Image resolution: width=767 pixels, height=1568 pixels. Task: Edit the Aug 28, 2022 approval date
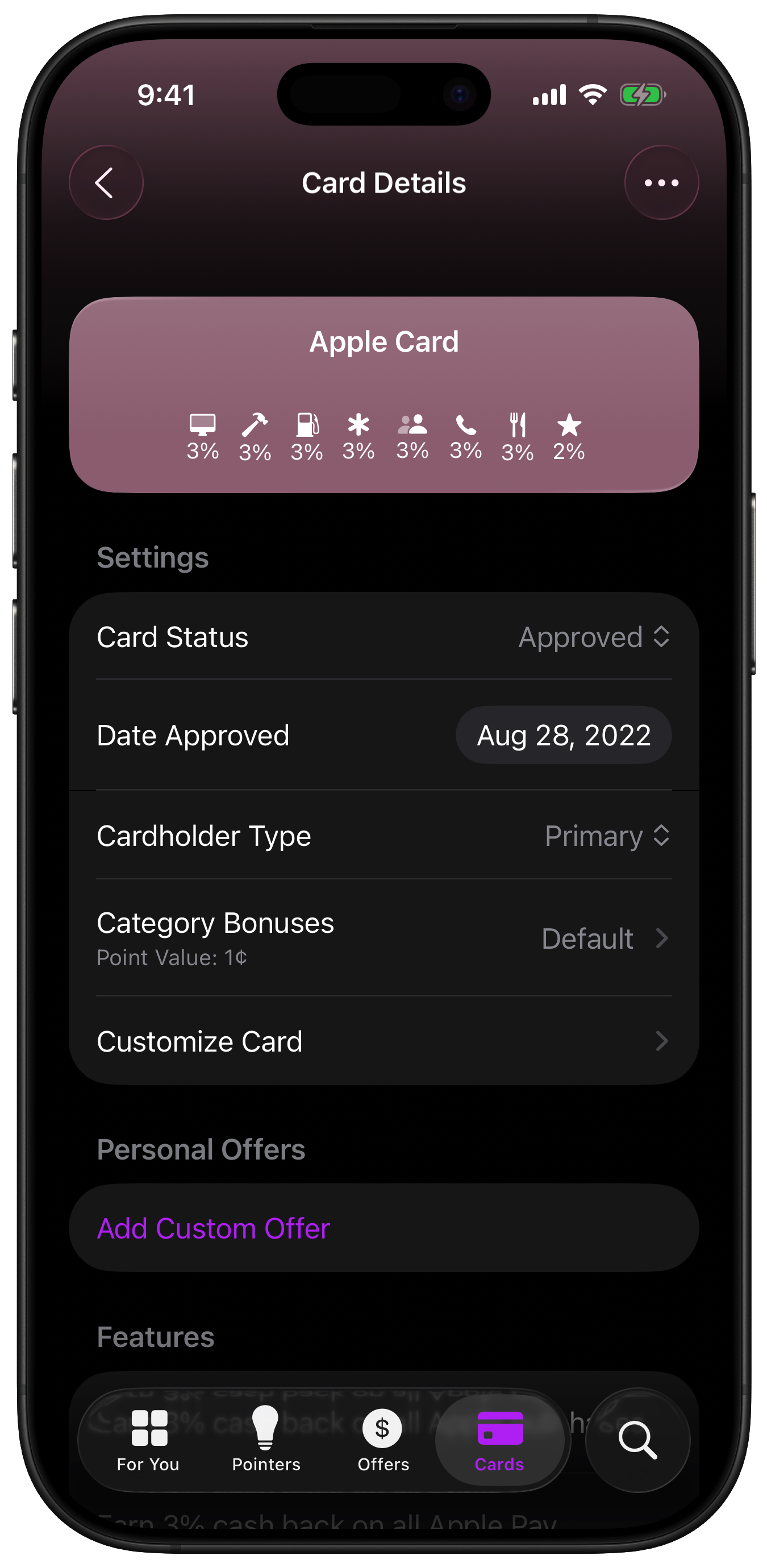coord(563,735)
